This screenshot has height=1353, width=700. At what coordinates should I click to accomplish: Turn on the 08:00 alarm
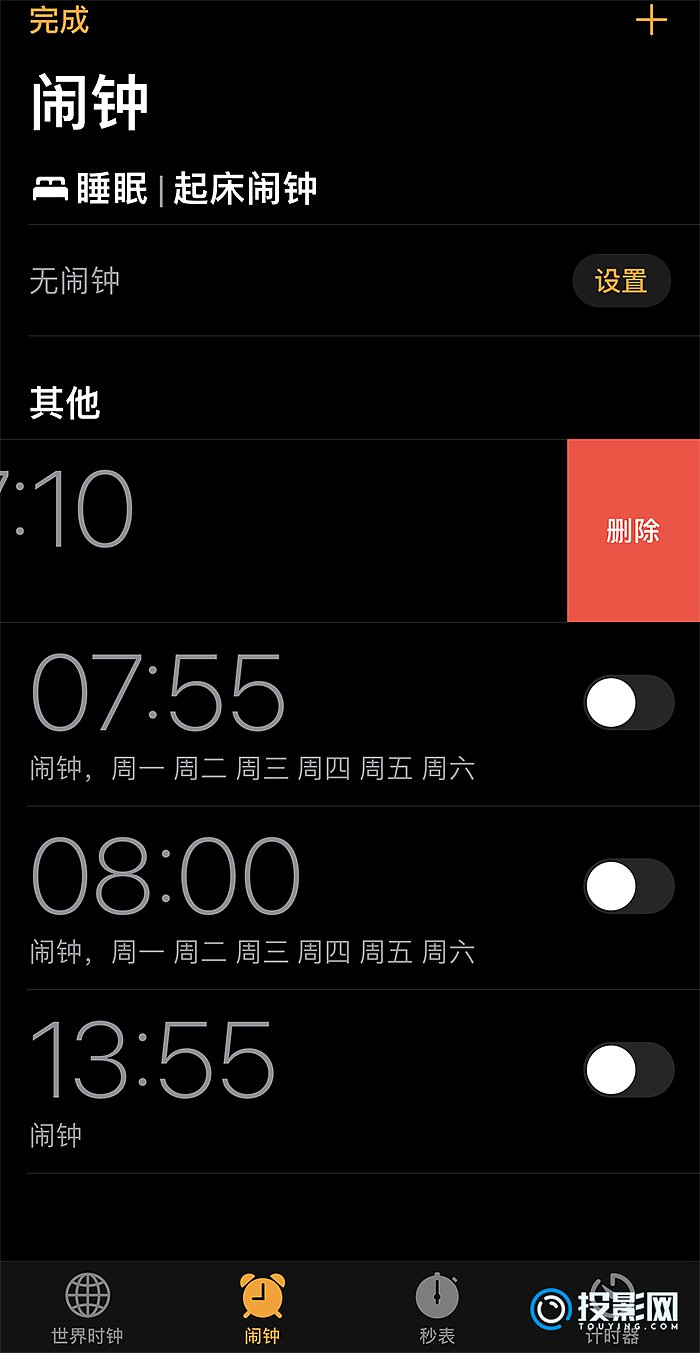(x=629, y=886)
